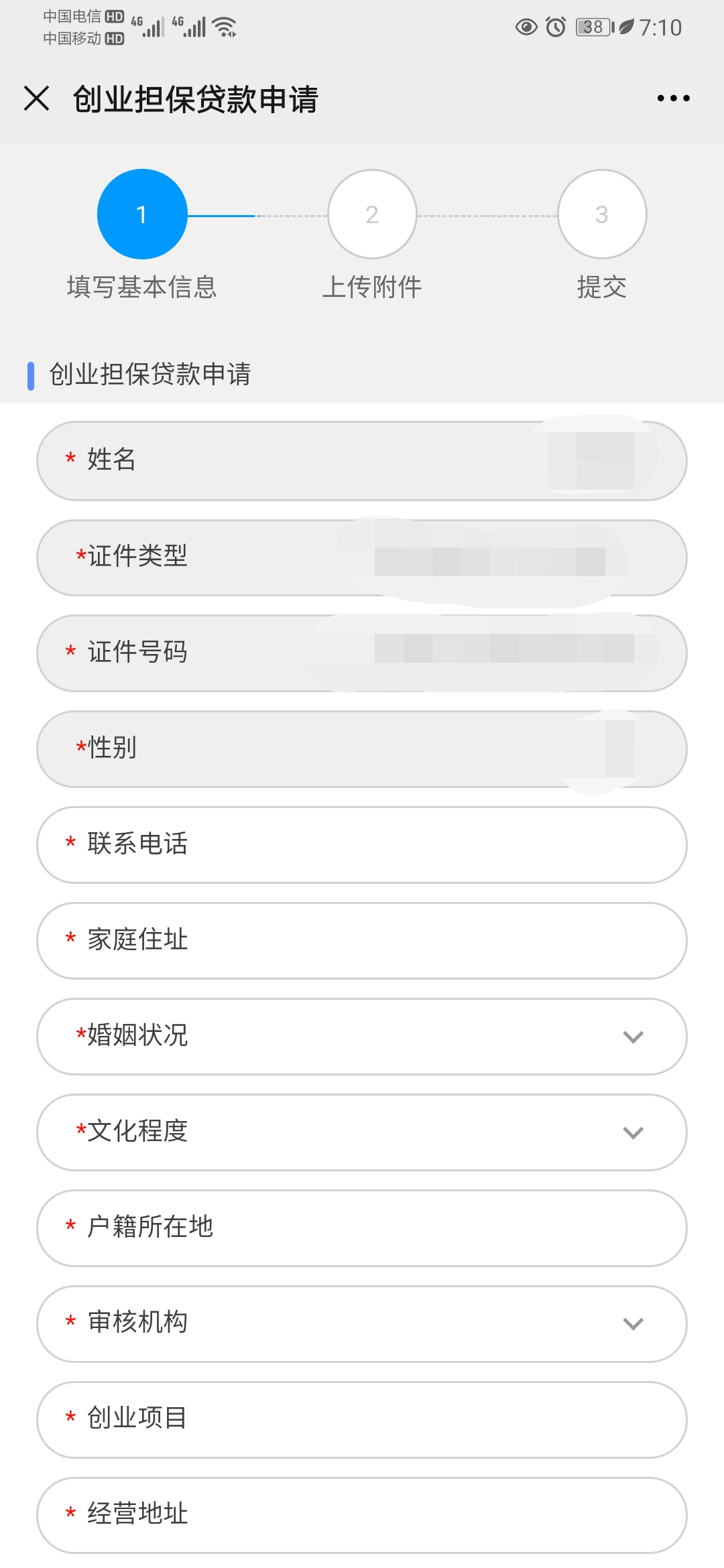Click the power saving leaf icon
Image resolution: width=724 pixels, height=1568 pixels.
[x=626, y=27]
